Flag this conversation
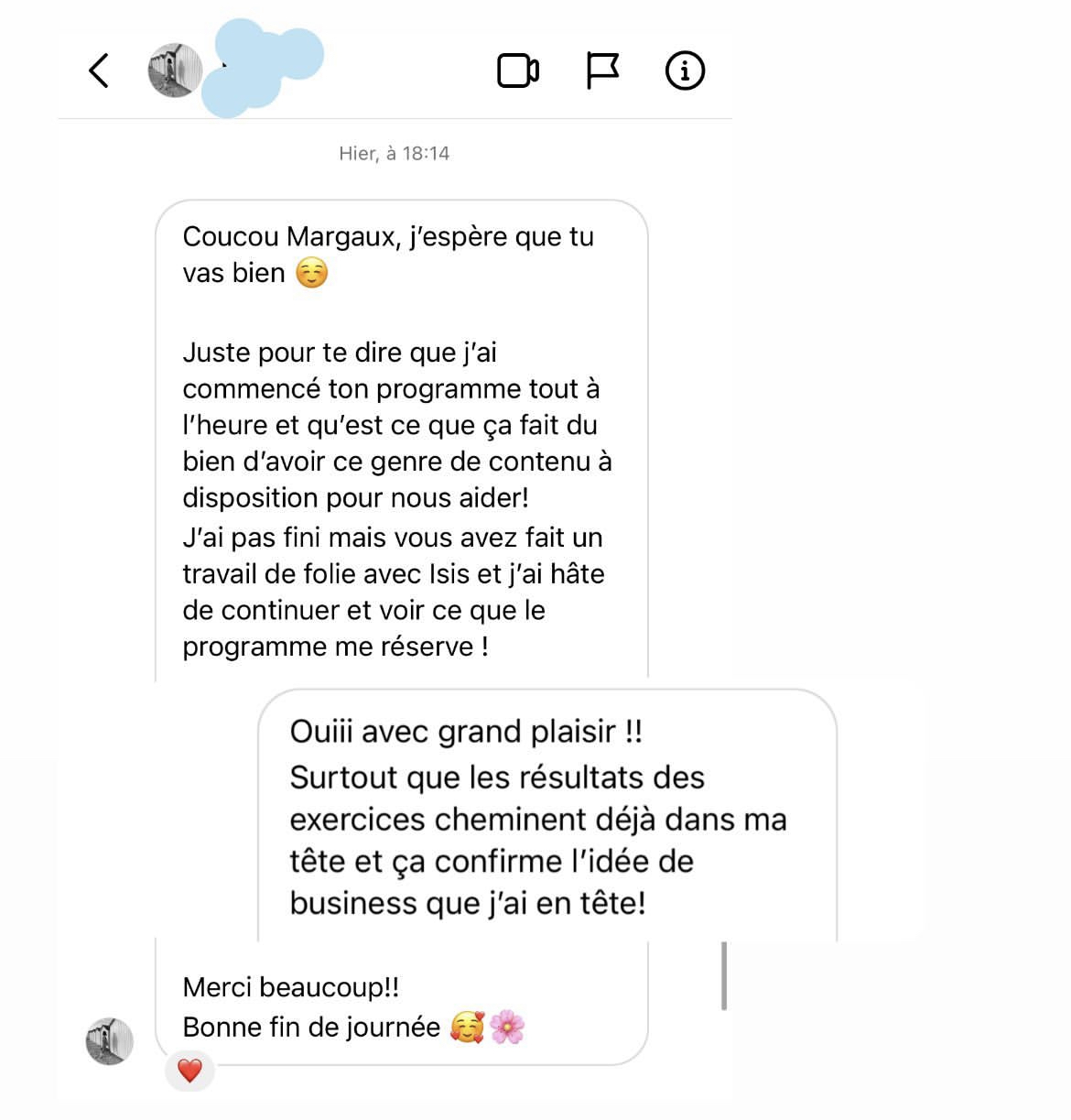Screen dimensions: 1071x1120 [601, 71]
